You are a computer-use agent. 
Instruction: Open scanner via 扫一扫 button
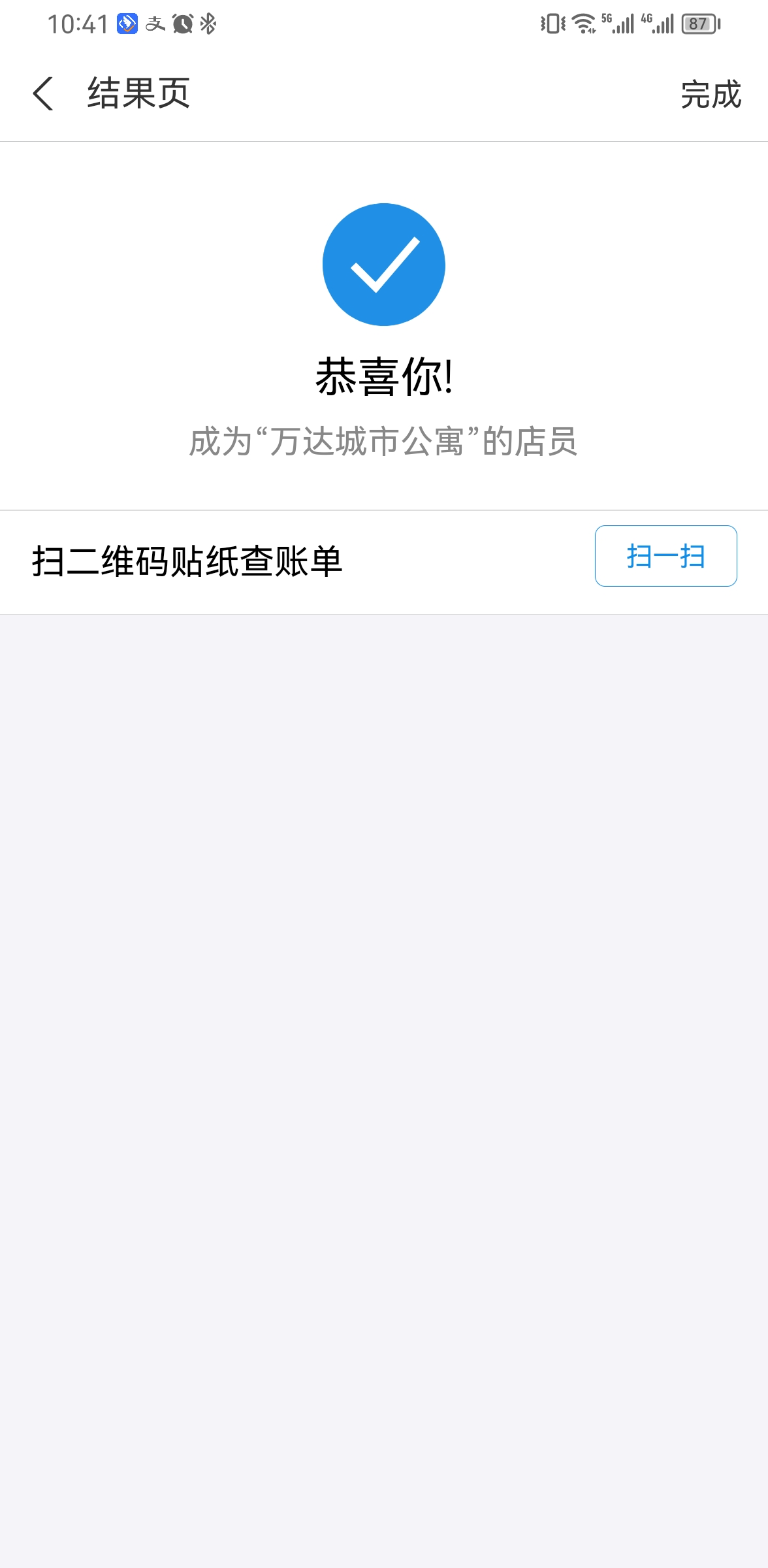coord(665,556)
